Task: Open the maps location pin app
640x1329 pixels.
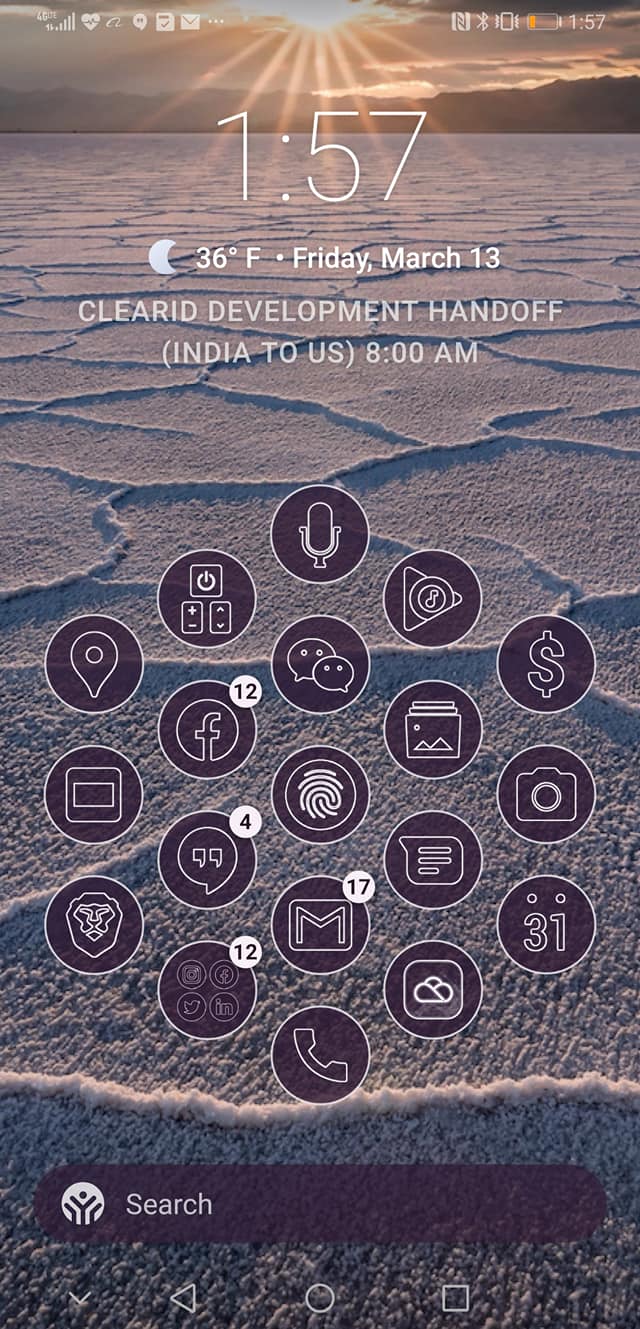Action: 94,664
